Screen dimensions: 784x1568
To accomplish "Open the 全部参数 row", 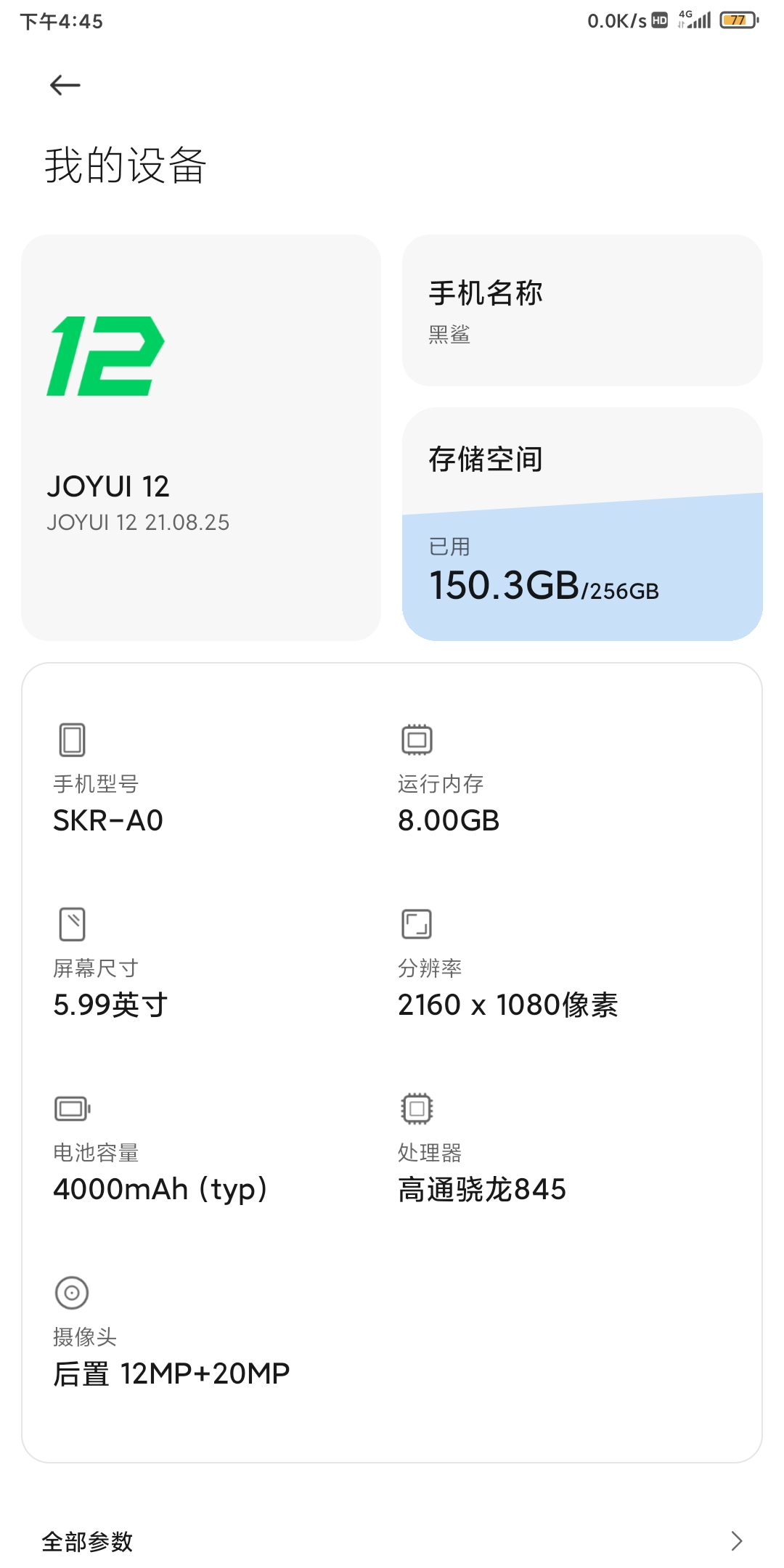I will pos(392,1540).
